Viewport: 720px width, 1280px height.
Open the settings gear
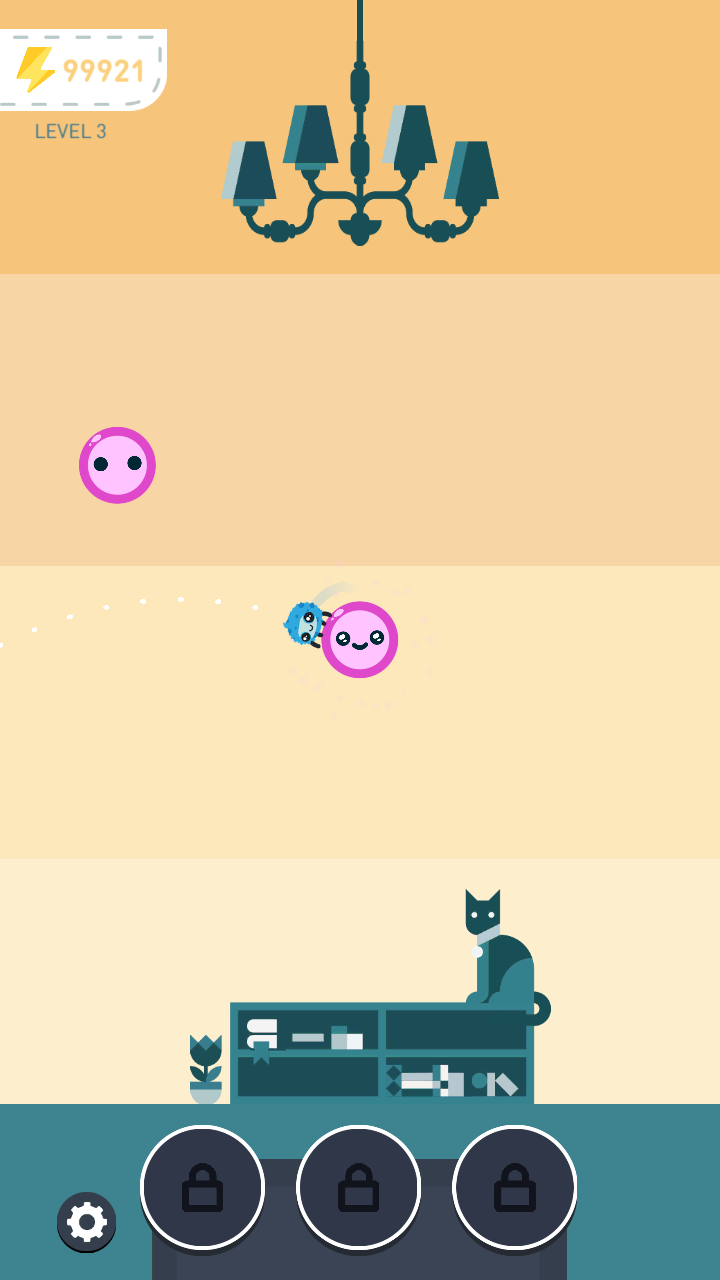tap(86, 1221)
